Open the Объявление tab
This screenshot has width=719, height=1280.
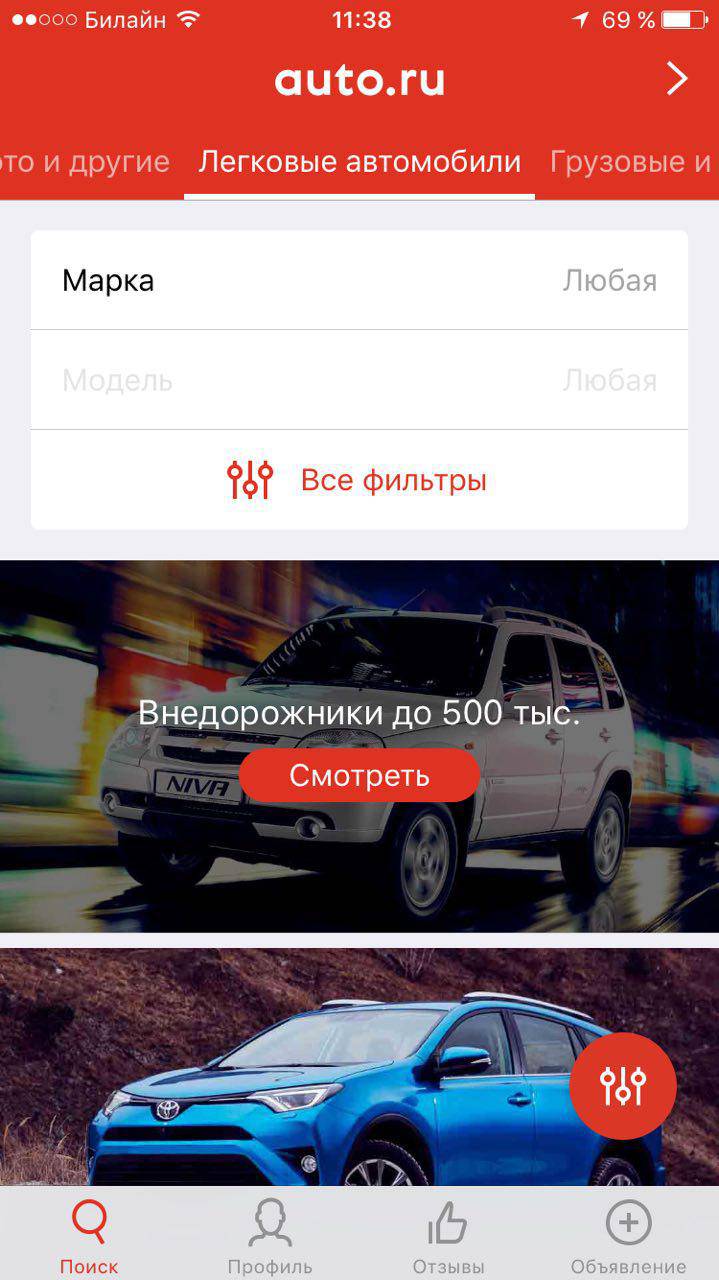tap(628, 1236)
